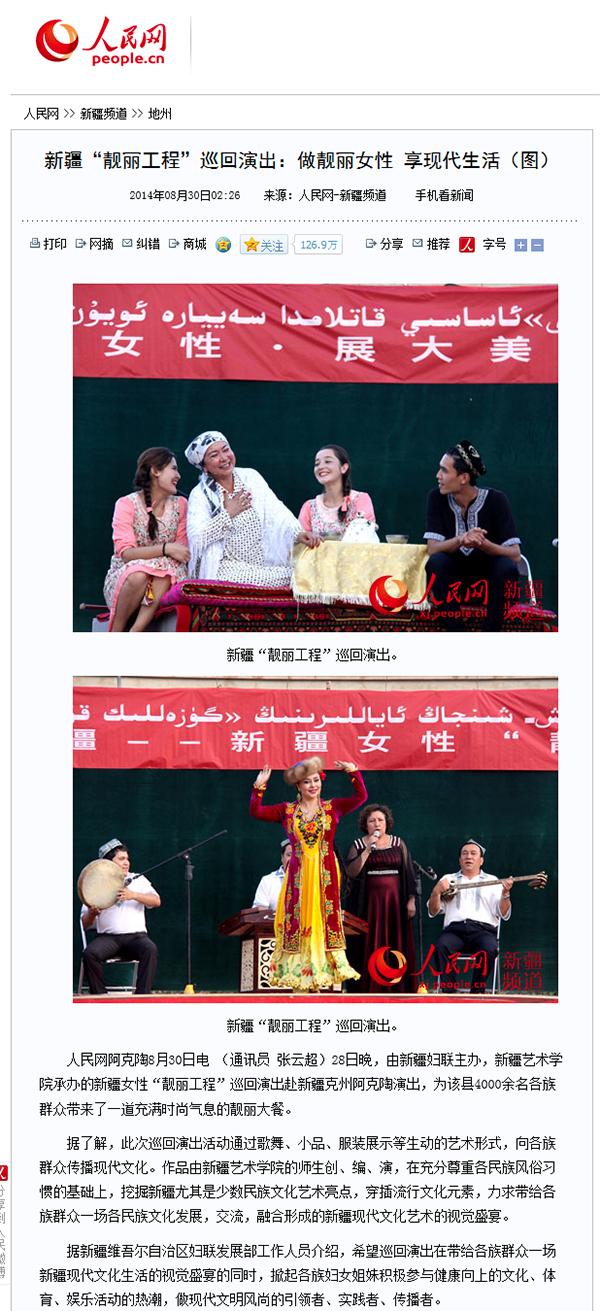Increase font size with plus icon

pyautogui.click(x=520, y=244)
